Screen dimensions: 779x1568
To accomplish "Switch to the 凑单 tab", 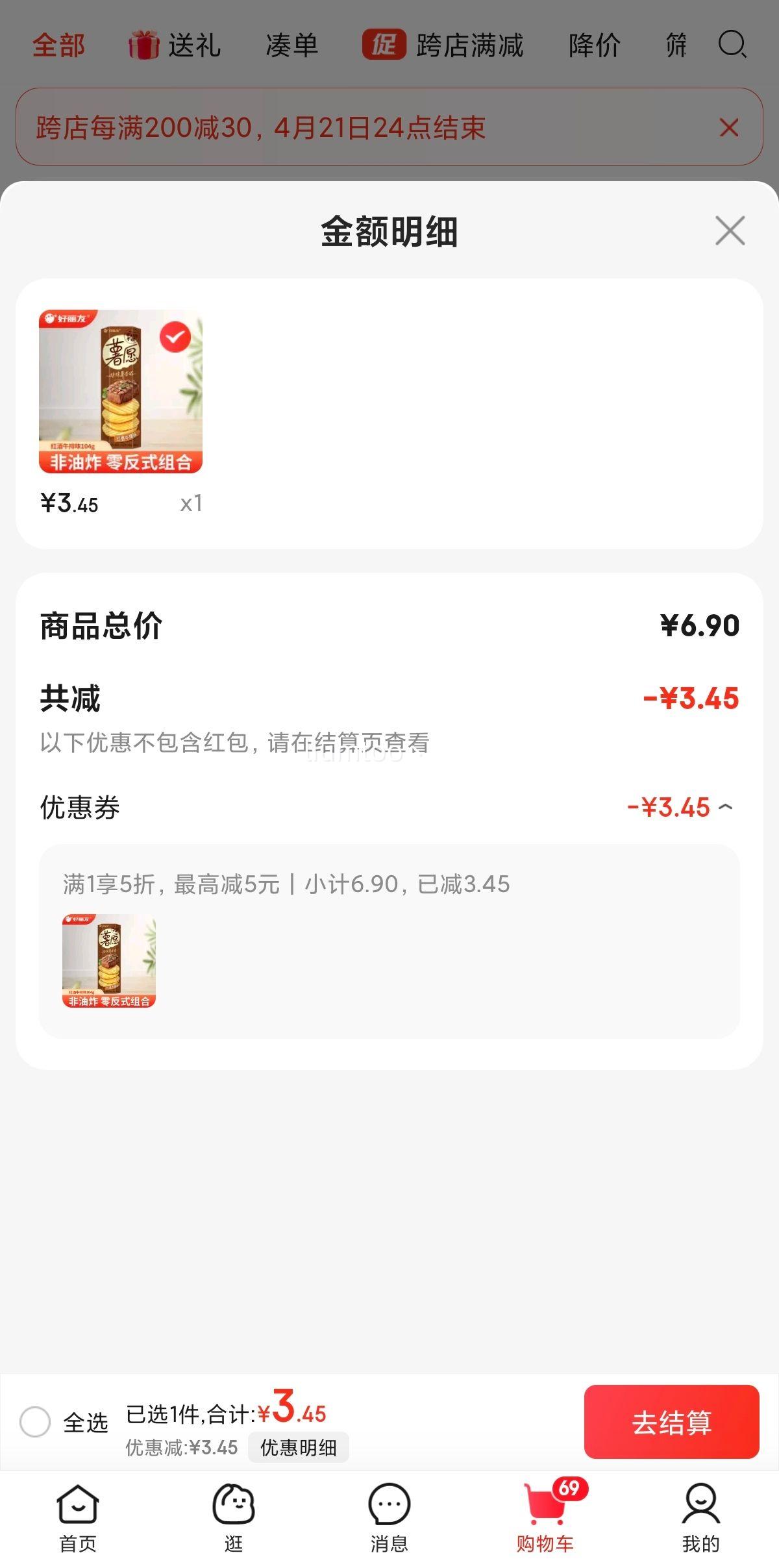I will pos(291,45).
